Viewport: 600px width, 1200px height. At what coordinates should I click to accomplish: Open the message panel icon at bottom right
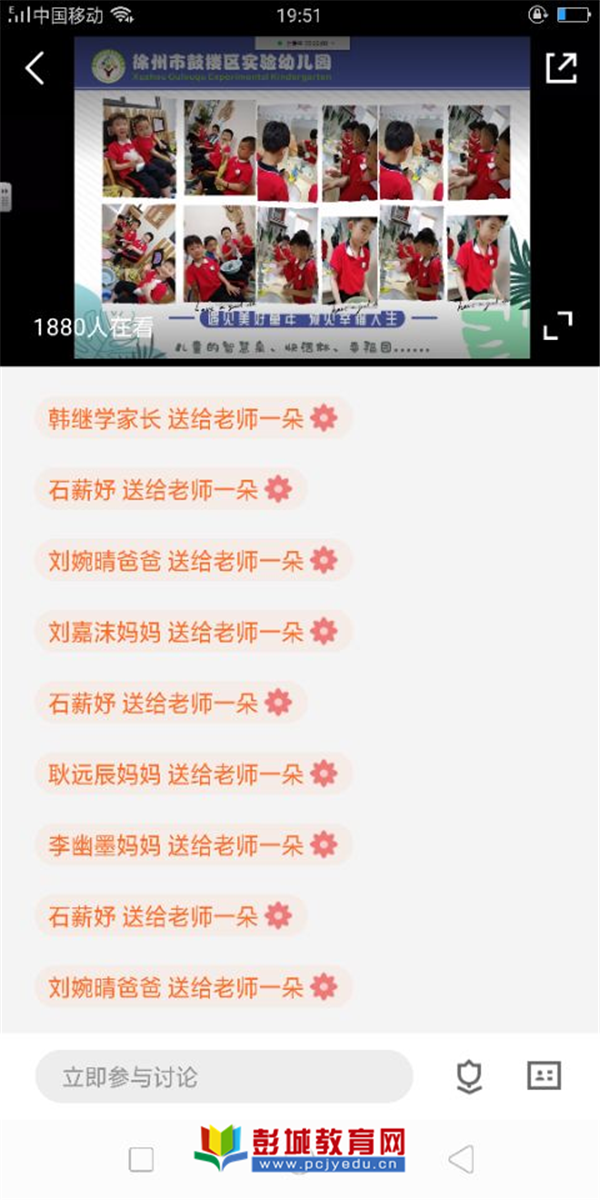coord(544,1076)
